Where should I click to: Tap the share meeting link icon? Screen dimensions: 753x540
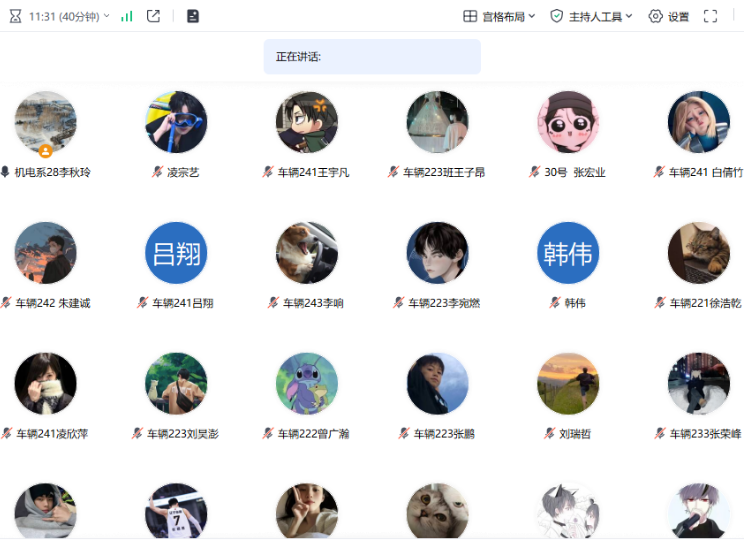153,16
